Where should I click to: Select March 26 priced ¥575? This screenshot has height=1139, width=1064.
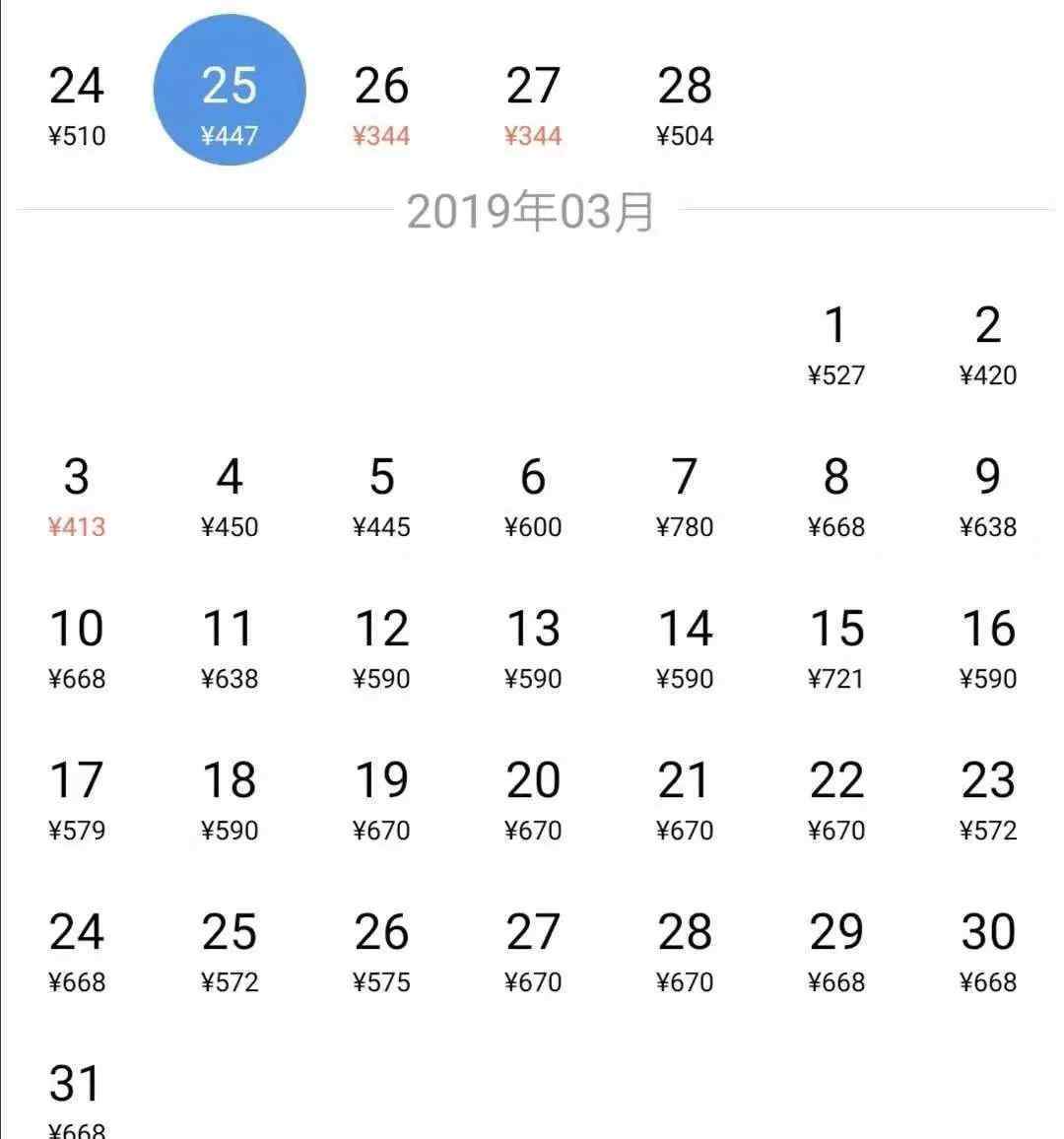(x=381, y=952)
